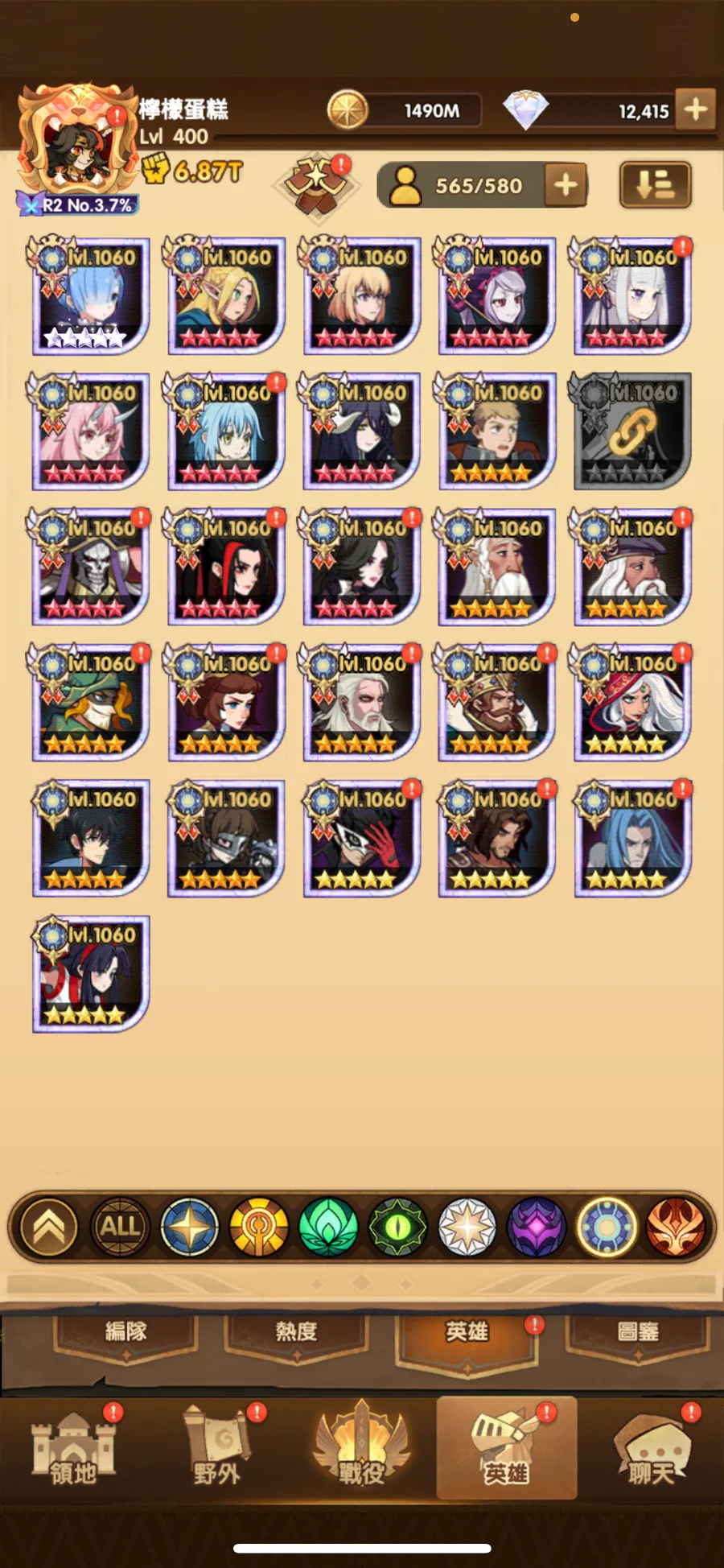
Task: Select the ALL faction filter
Action: click(120, 1227)
